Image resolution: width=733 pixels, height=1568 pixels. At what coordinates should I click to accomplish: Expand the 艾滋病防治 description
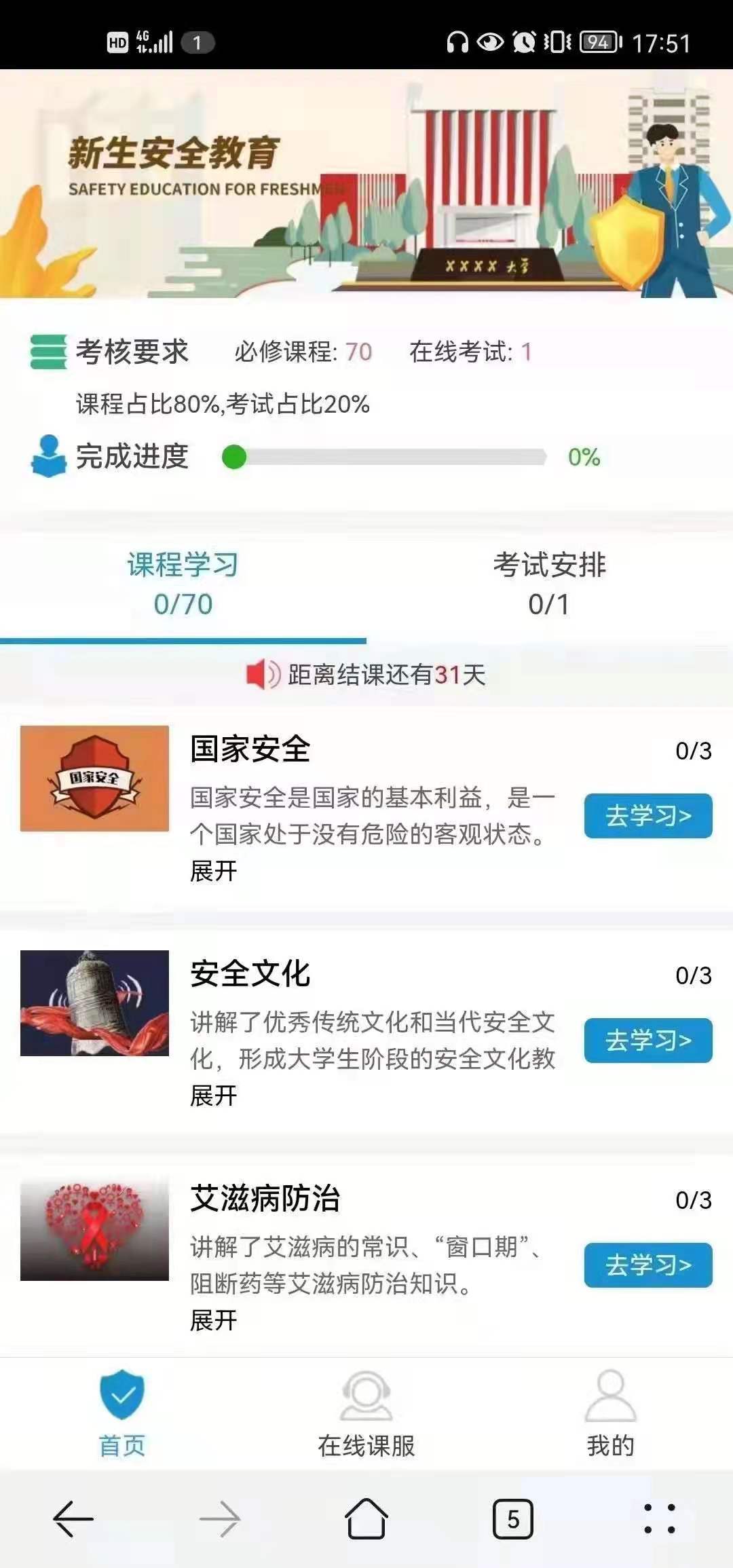click(x=213, y=1320)
